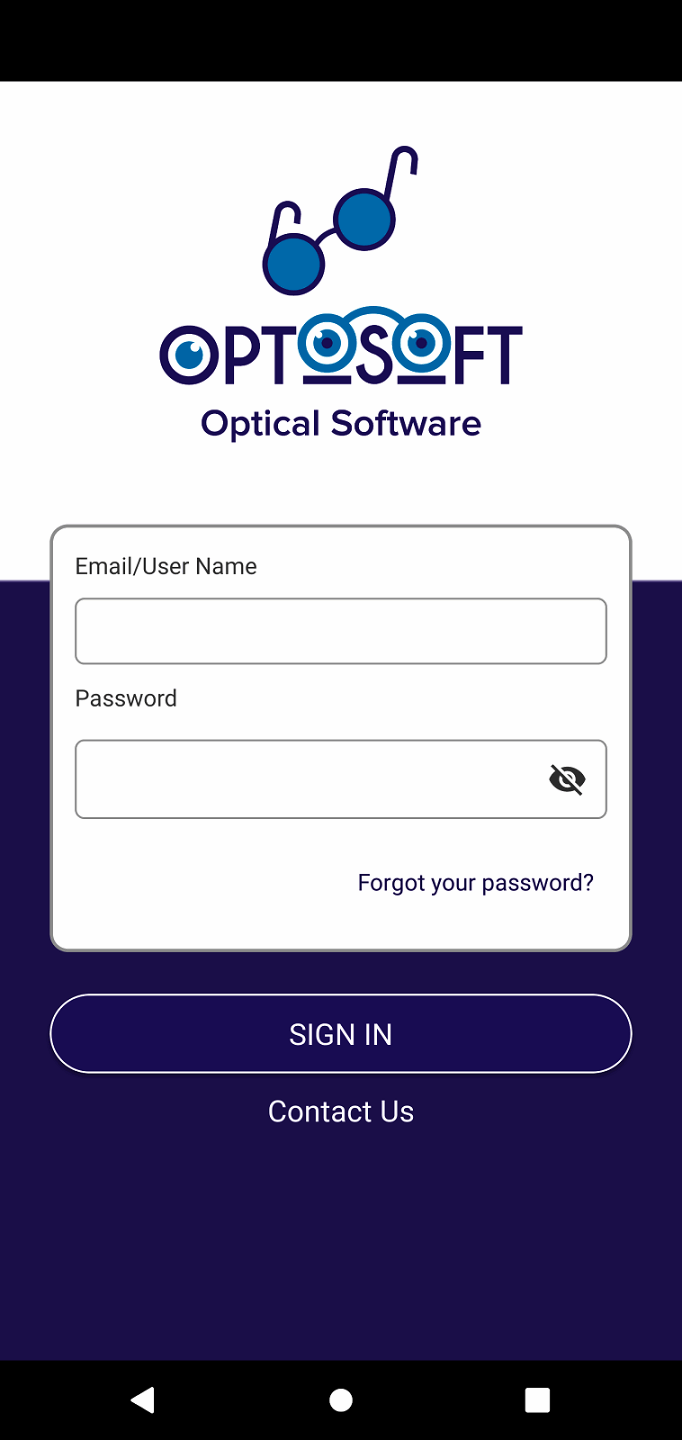Go to the home screen
682x1440 pixels.
pyautogui.click(x=341, y=1400)
